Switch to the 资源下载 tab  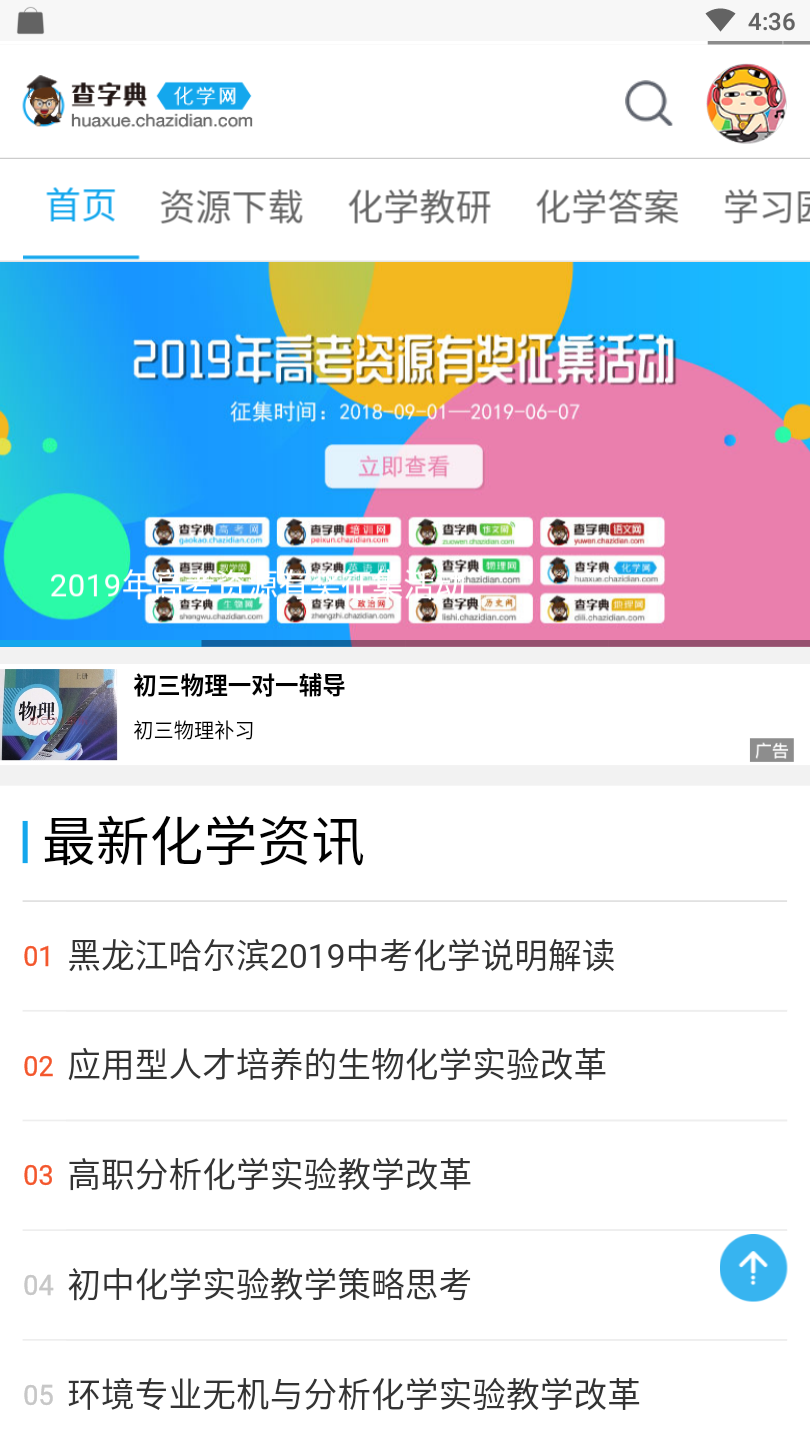tap(231, 207)
